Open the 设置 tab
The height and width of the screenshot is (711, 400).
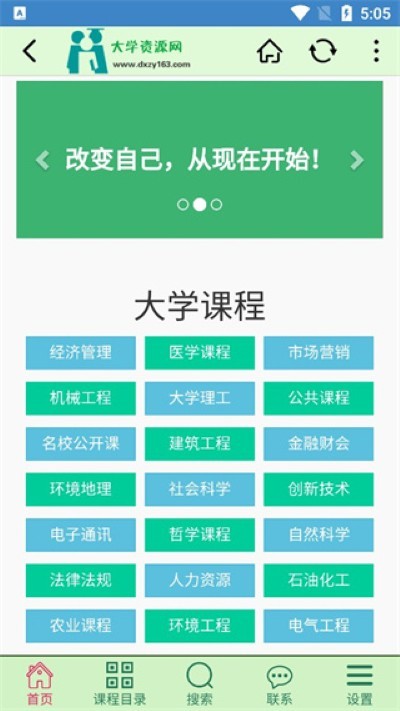[x=360, y=683]
